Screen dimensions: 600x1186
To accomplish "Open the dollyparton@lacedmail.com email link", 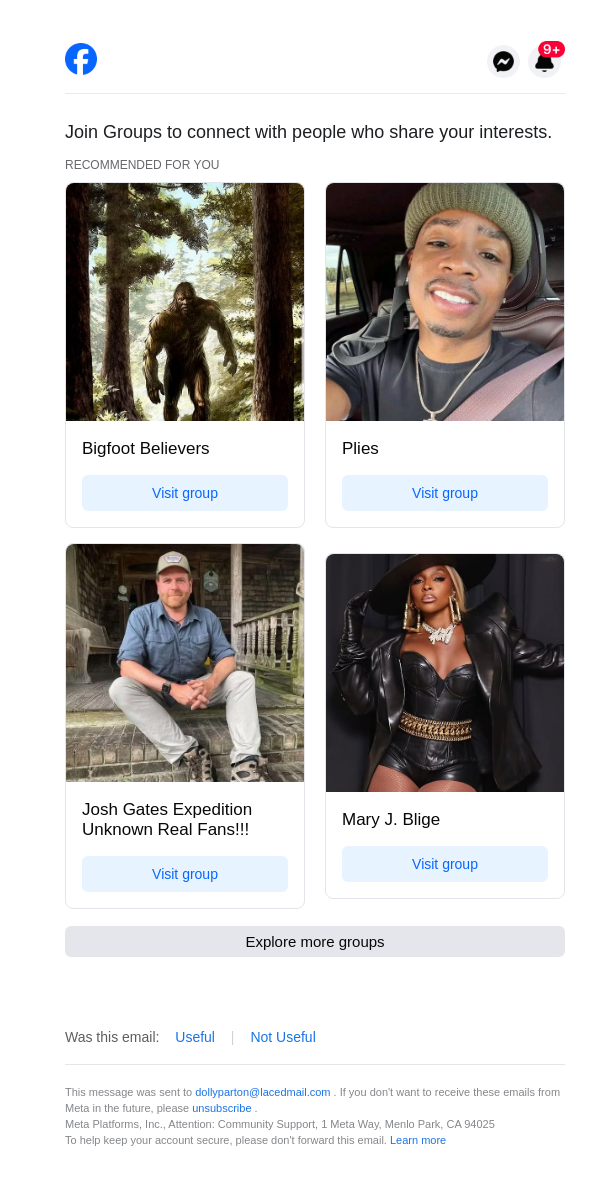I will click(262, 1092).
